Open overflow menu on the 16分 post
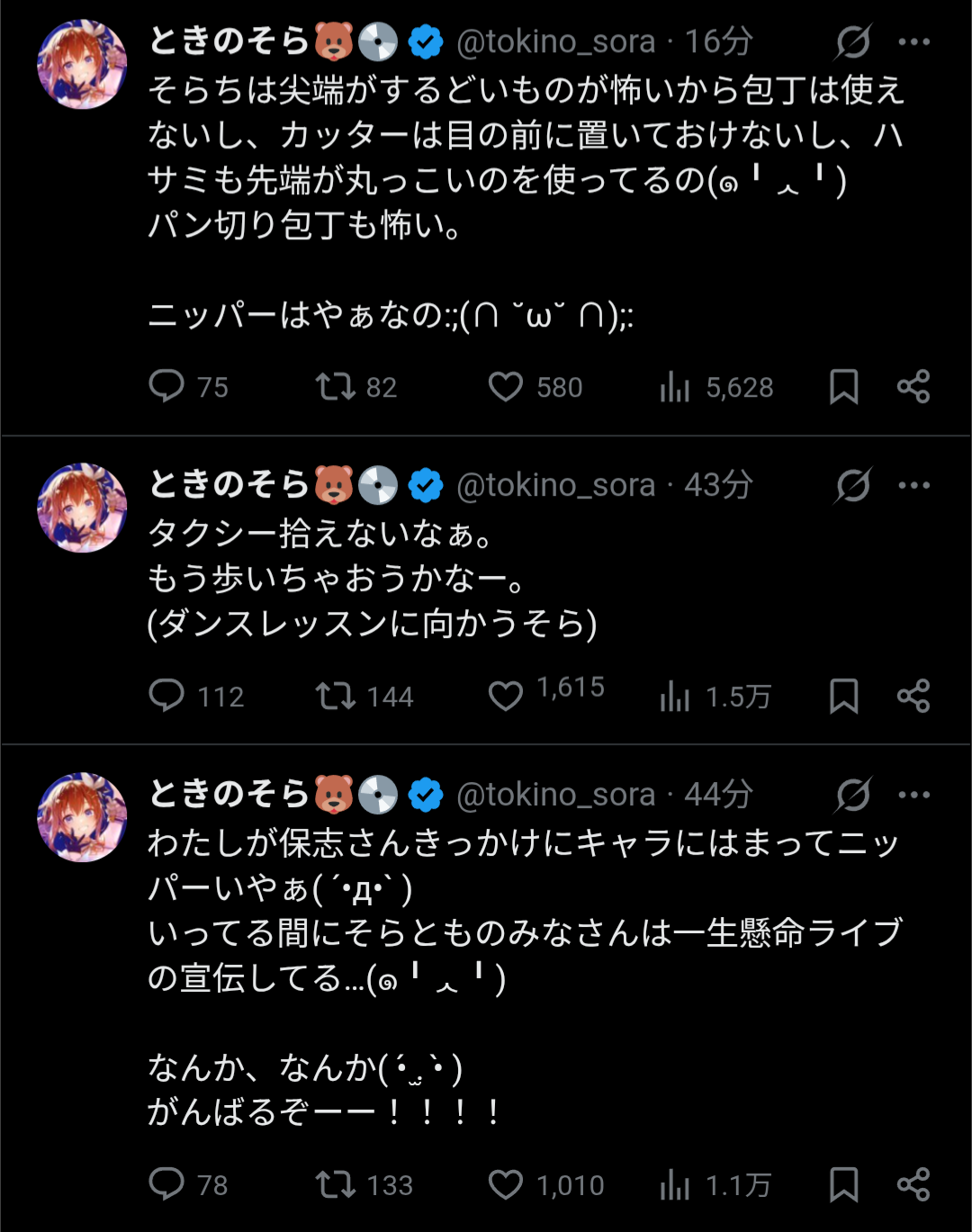The height and width of the screenshot is (1232, 972). (x=914, y=41)
